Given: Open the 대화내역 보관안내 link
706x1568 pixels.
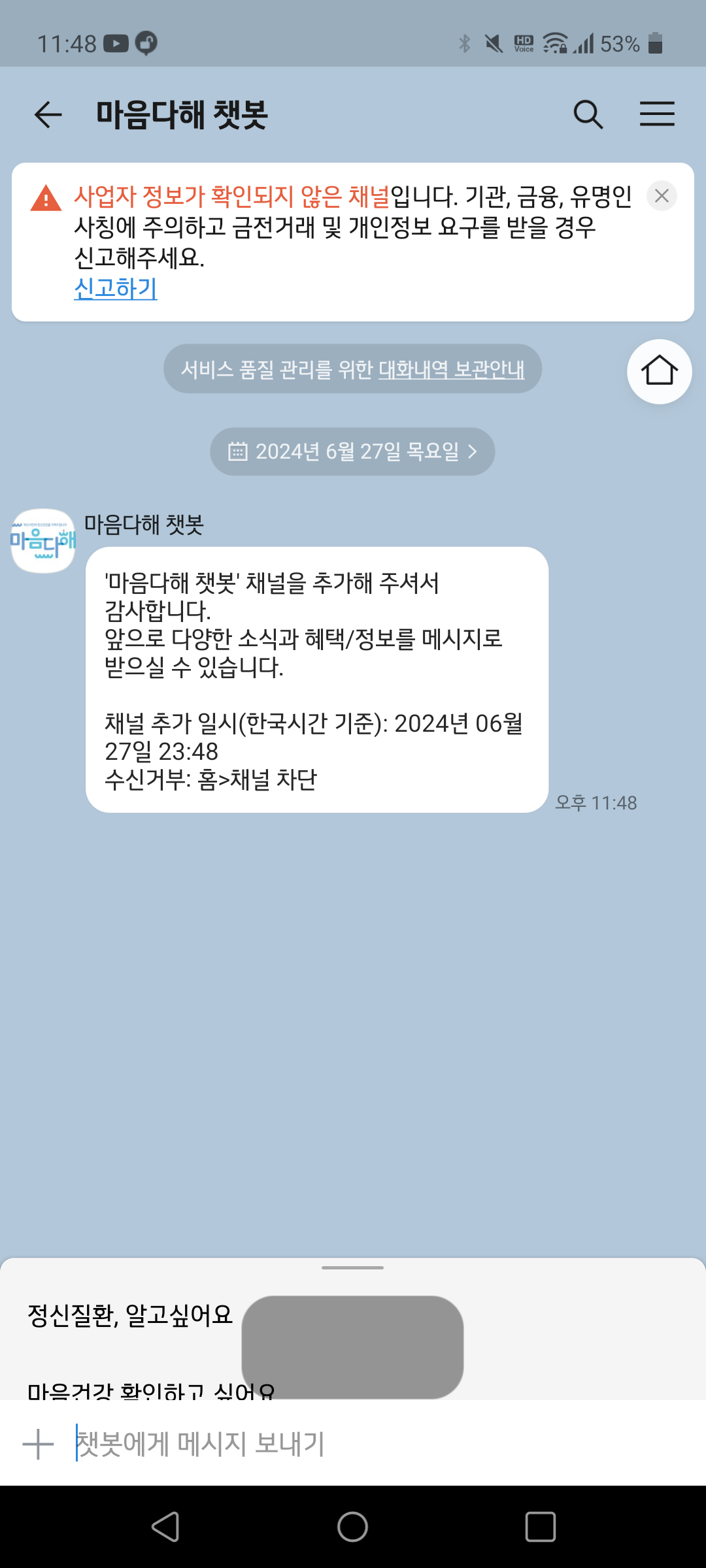Looking at the screenshot, I should [451, 370].
